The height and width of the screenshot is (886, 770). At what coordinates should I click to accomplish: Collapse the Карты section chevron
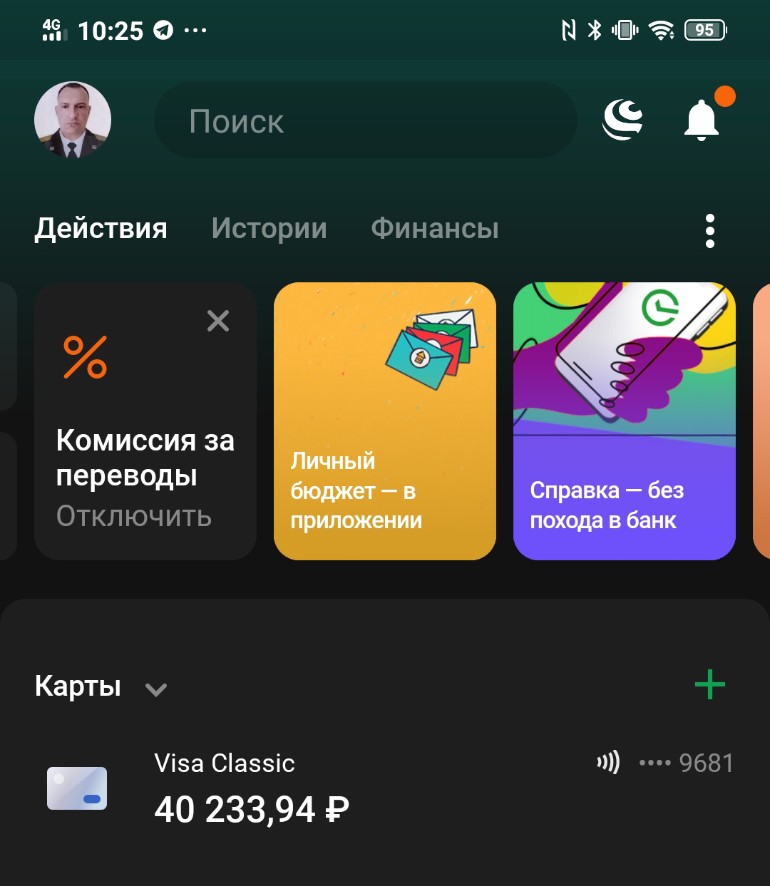155,689
